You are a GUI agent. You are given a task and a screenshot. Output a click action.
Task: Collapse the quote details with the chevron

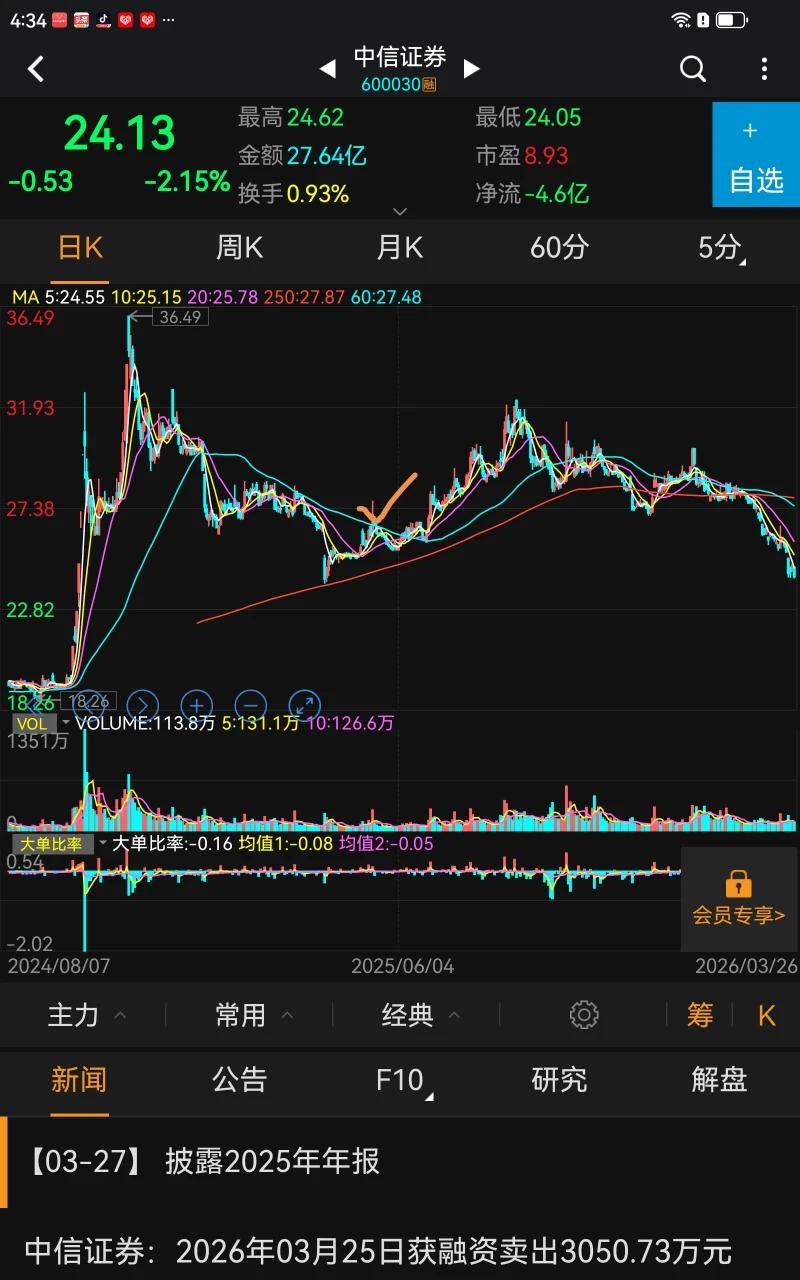pyautogui.click(x=400, y=211)
